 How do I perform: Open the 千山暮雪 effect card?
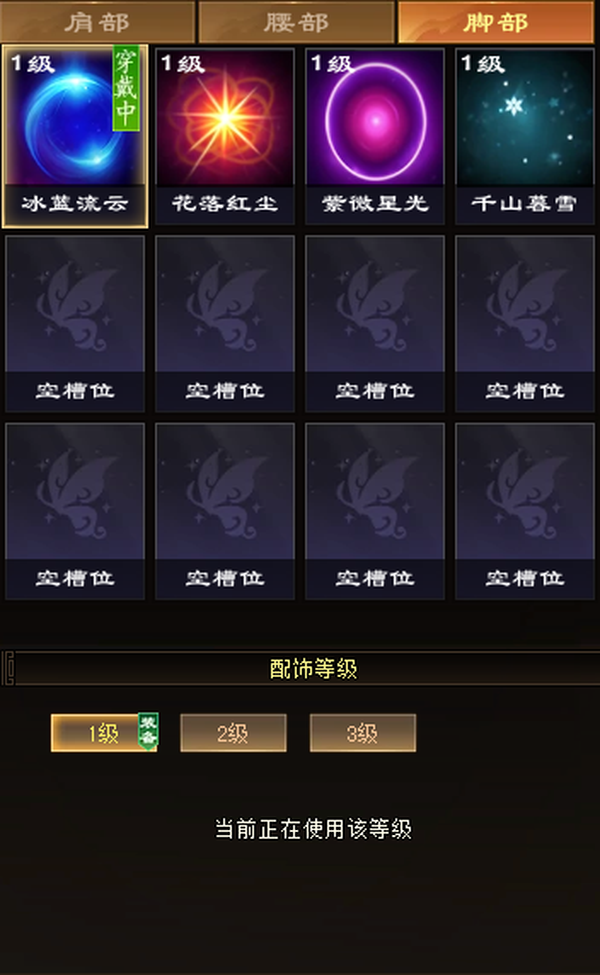click(x=525, y=136)
